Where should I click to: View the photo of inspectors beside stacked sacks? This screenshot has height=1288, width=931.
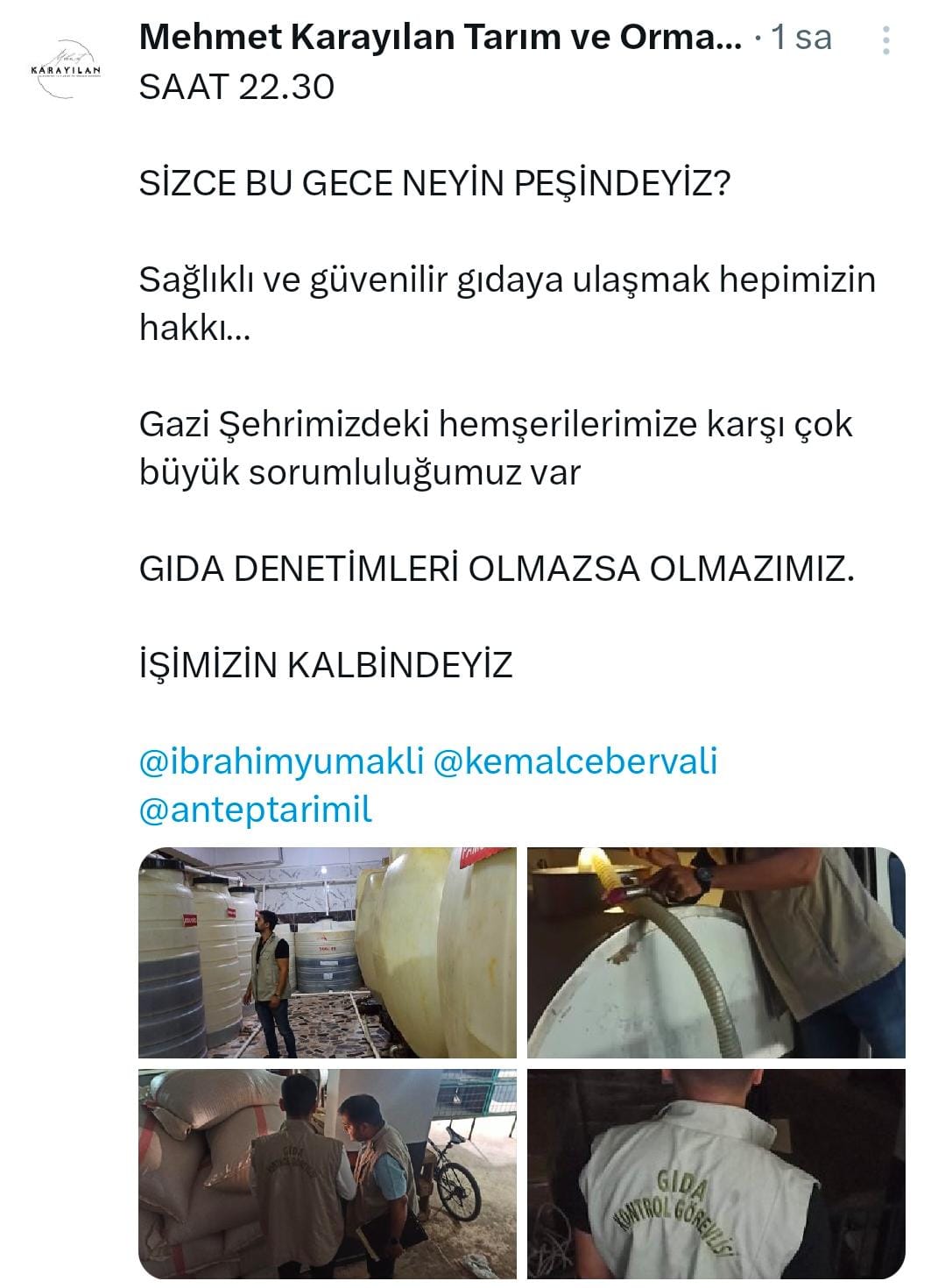[x=328, y=1174]
